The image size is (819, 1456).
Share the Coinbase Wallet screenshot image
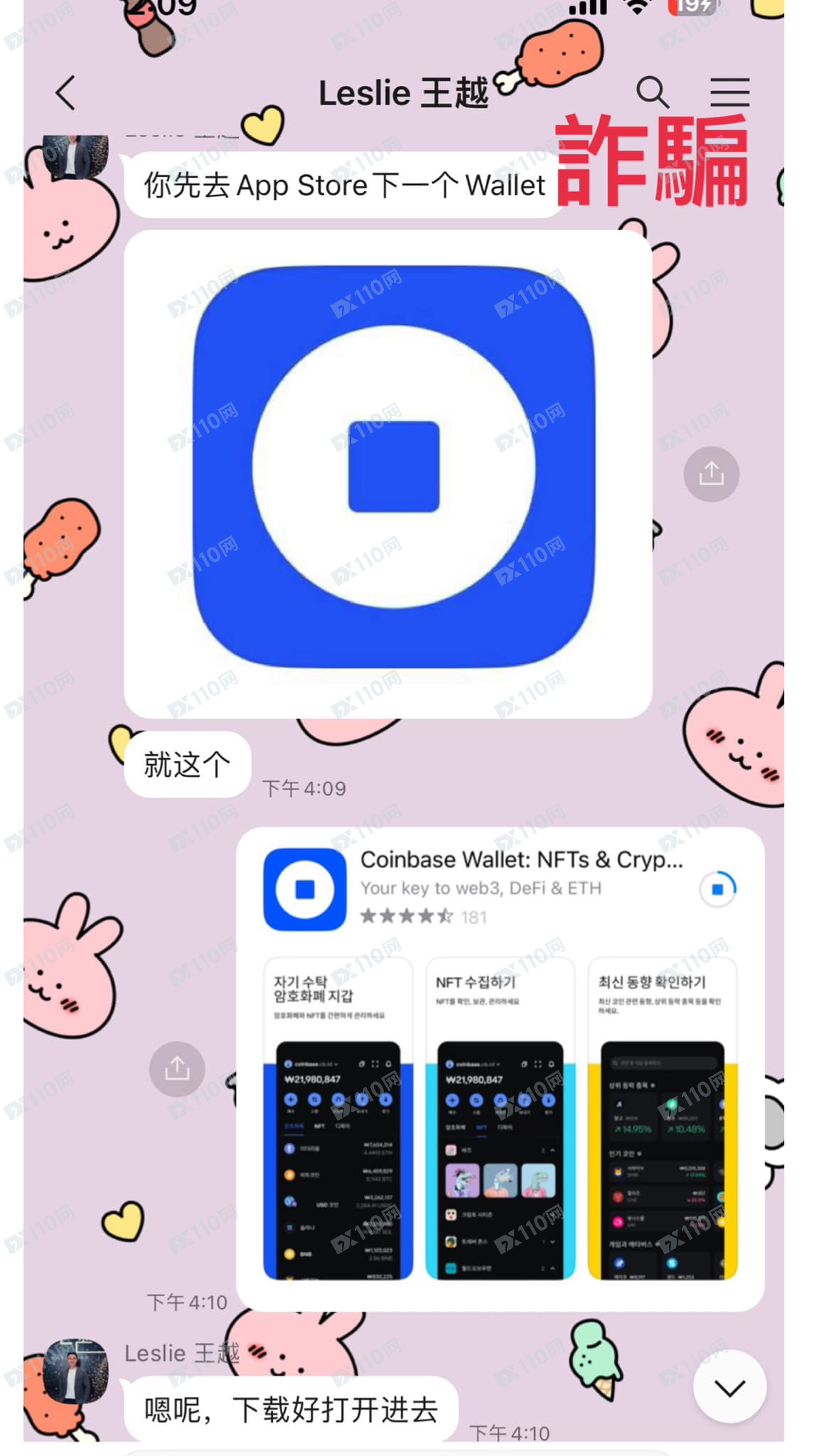click(177, 1069)
